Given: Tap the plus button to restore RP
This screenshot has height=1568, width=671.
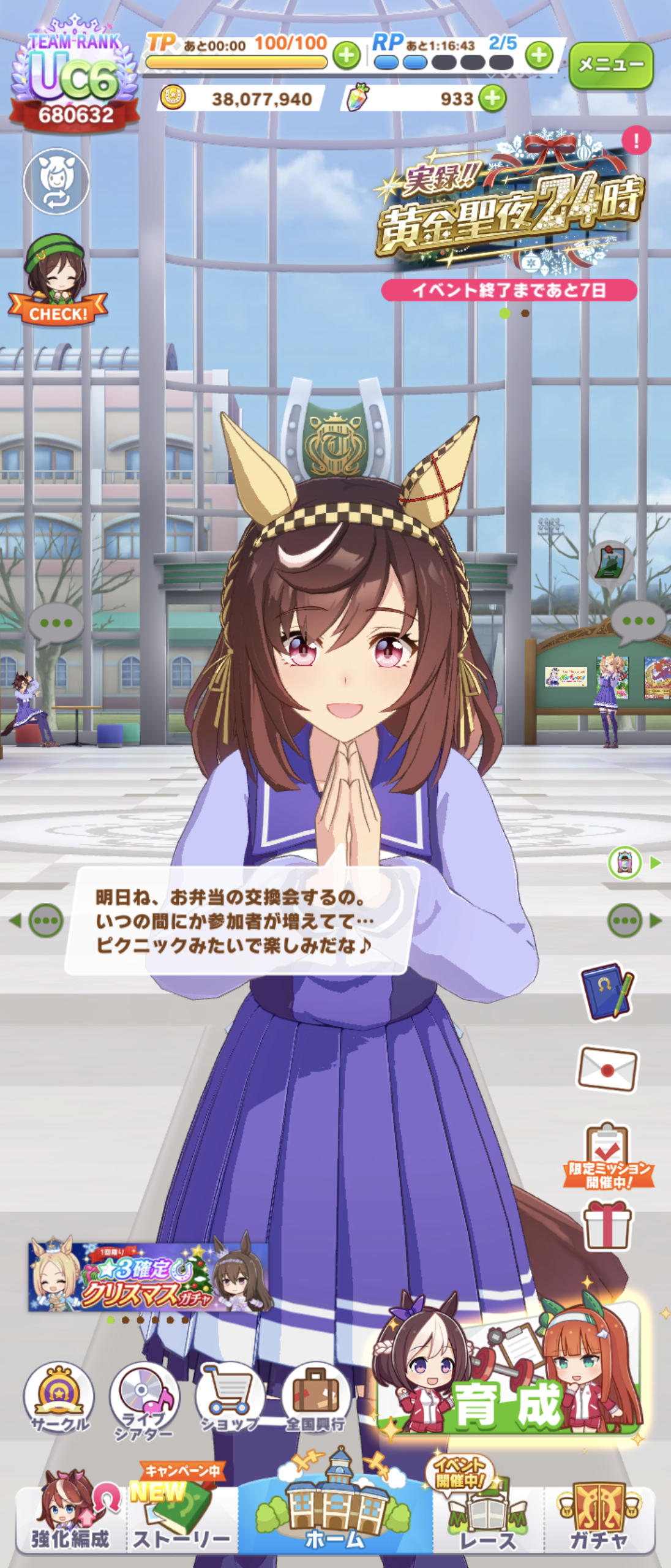Looking at the screenshot, I should click(x=539, y=56).
